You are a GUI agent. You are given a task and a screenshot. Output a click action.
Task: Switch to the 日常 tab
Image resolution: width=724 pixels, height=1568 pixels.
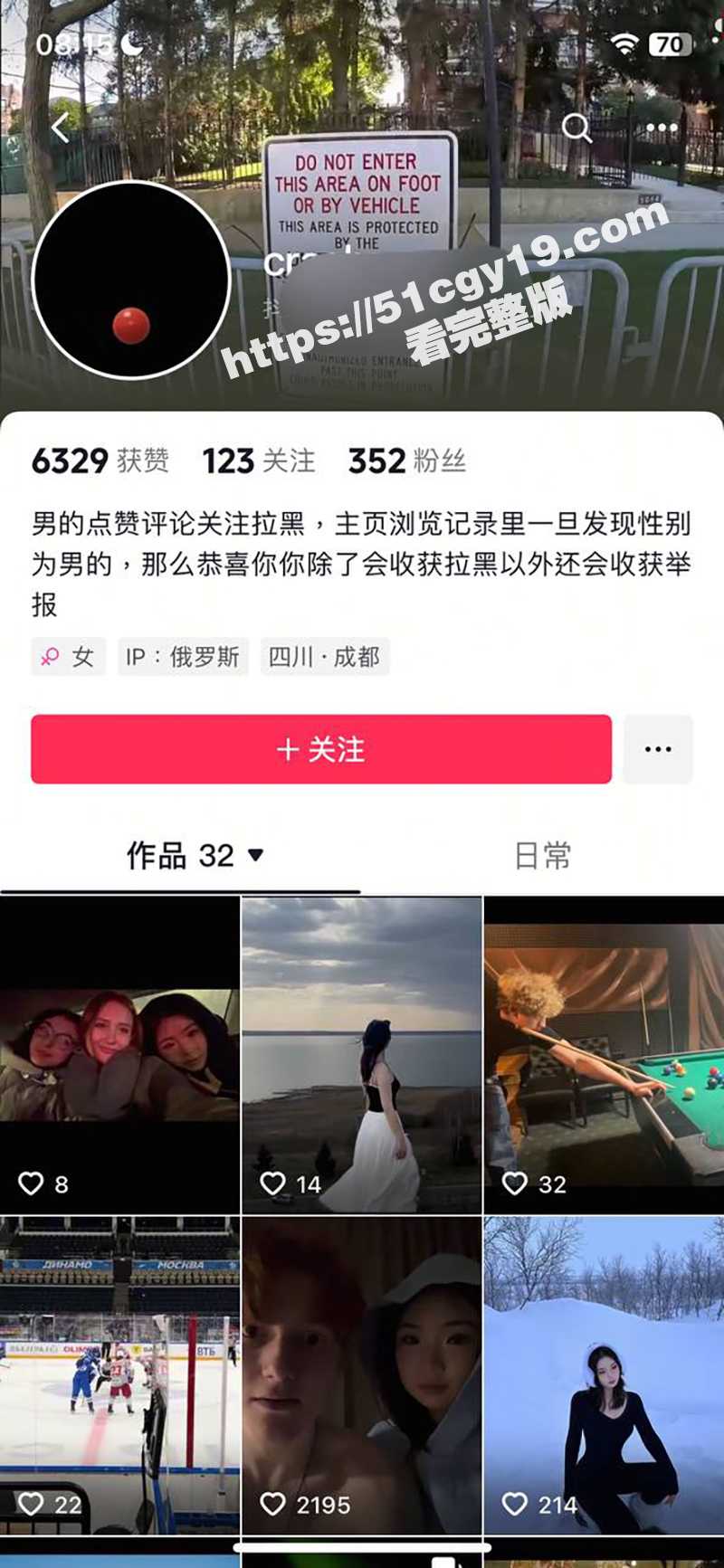(x=542, y=855)
